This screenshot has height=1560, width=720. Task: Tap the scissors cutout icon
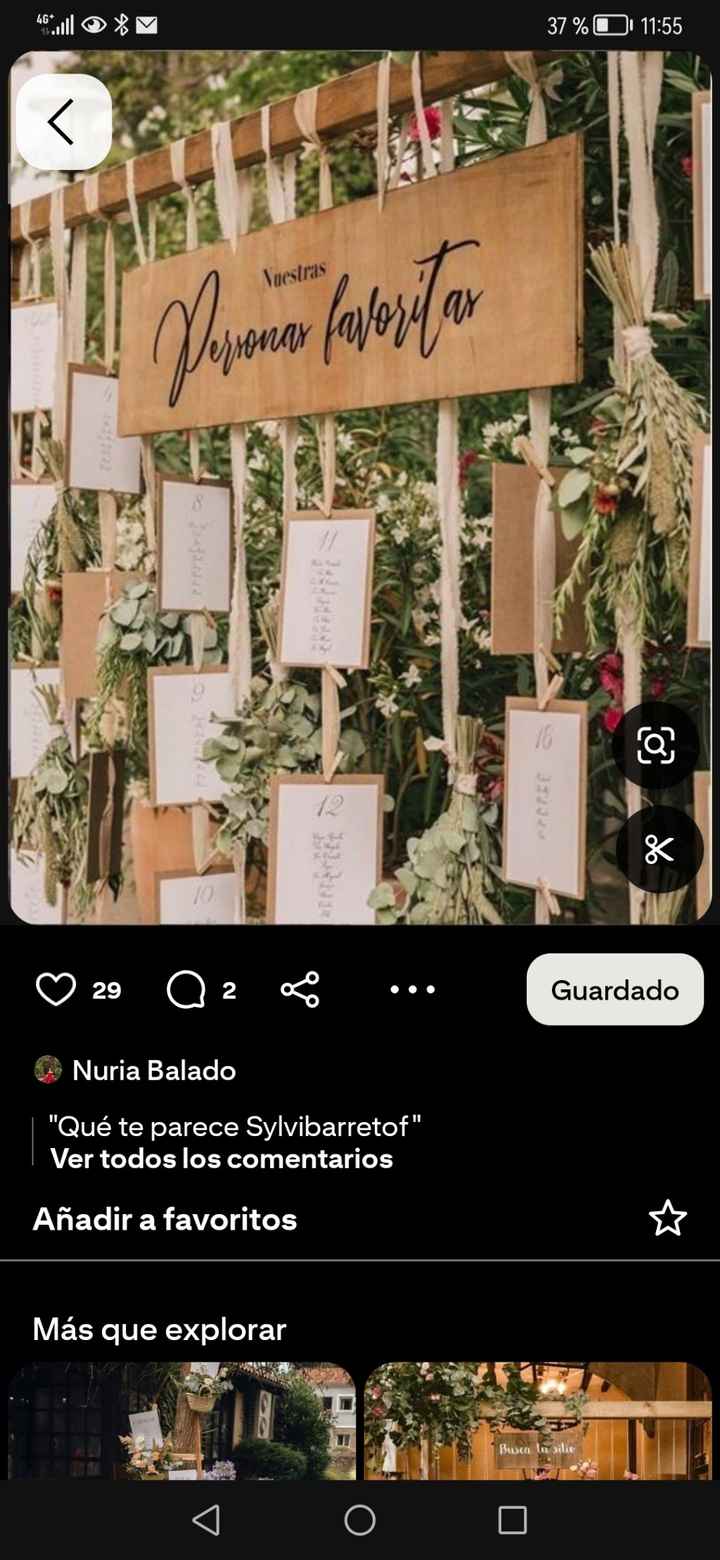coord(658,850)
